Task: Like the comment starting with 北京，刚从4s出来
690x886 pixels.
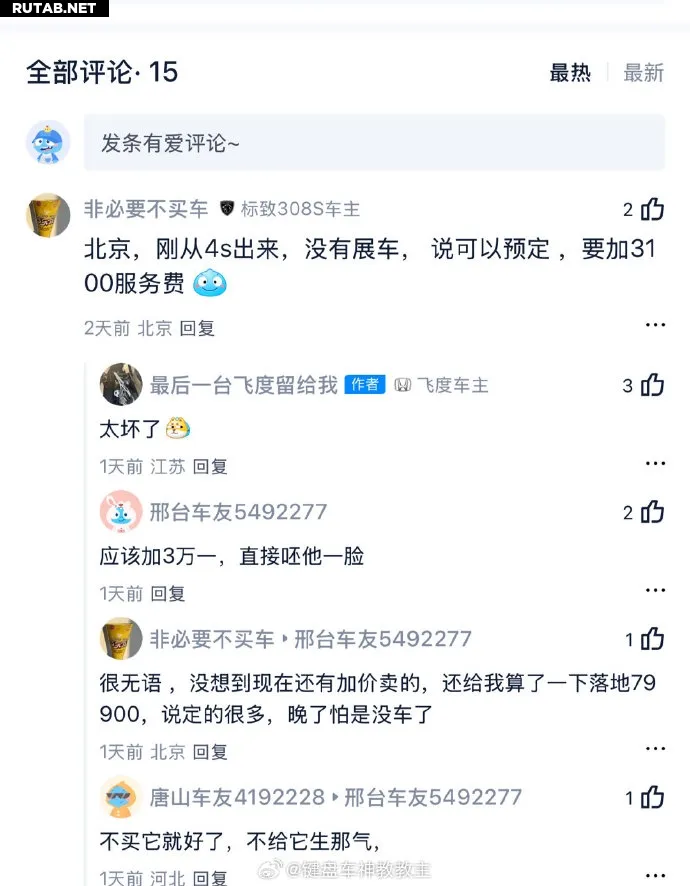Action: pos(652,209)
